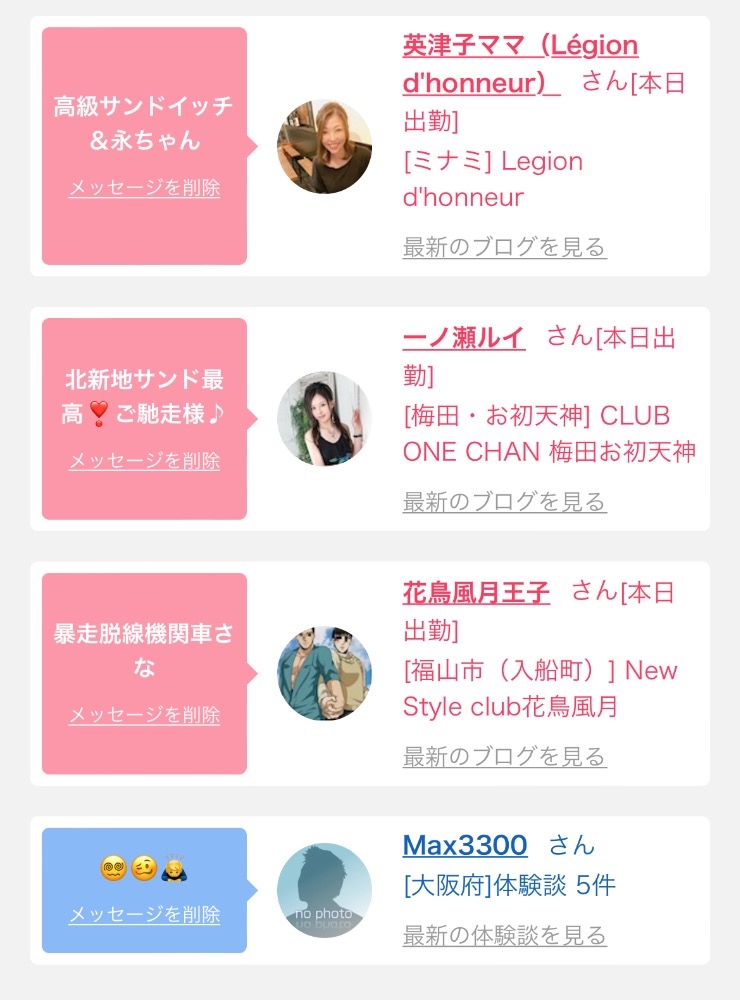Delete the 北新地サンド最高 message
The image size is (740, 1000).
144,460
